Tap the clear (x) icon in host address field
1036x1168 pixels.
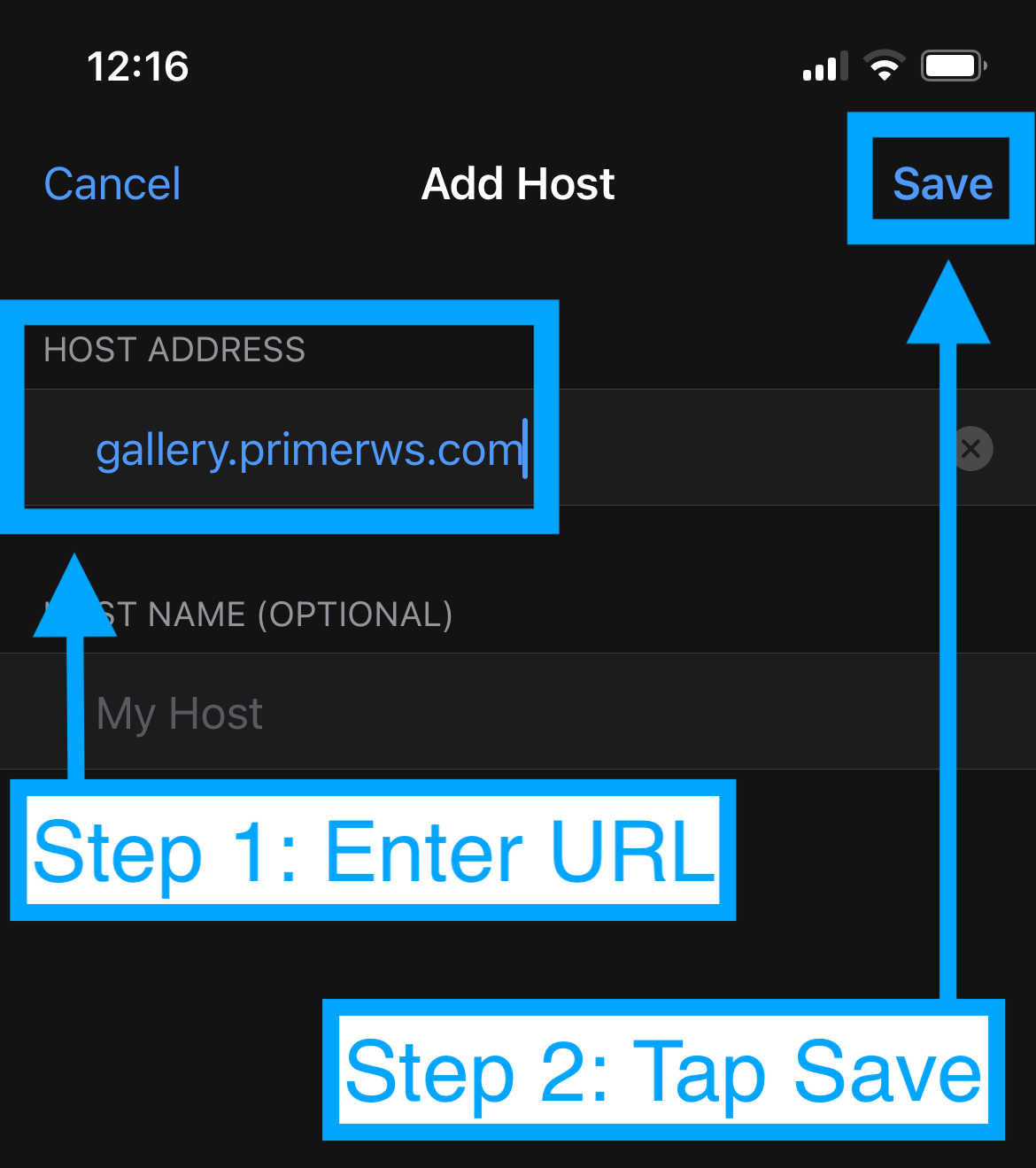point(971,449)
